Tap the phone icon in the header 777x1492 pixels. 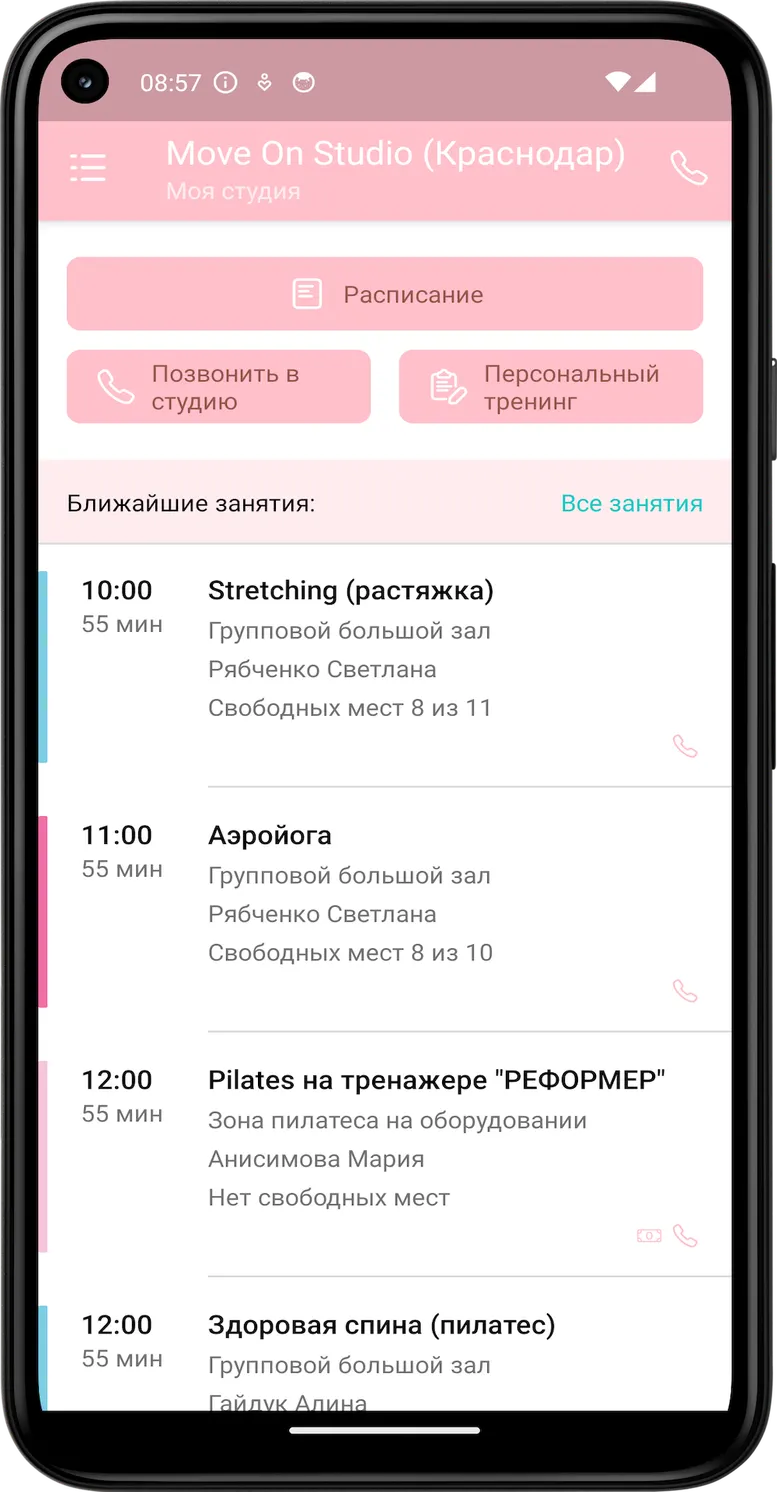point(689,168)
